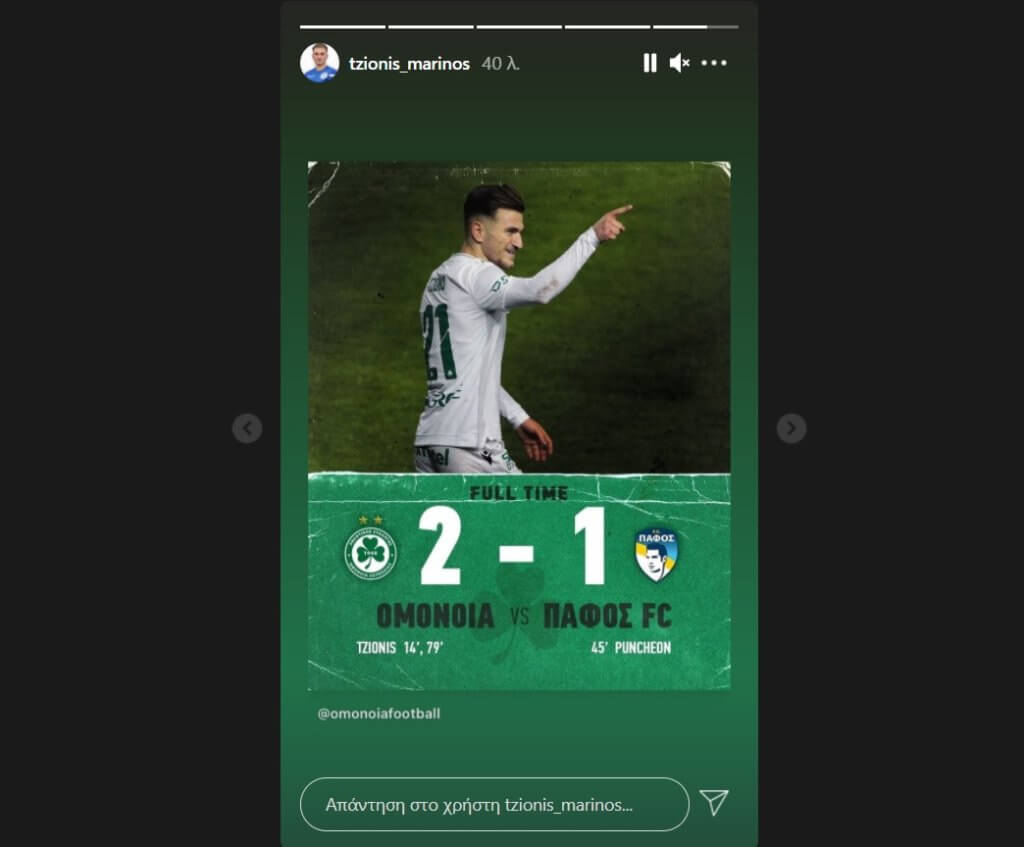Open the three-dot options menu

click(714, 63)
